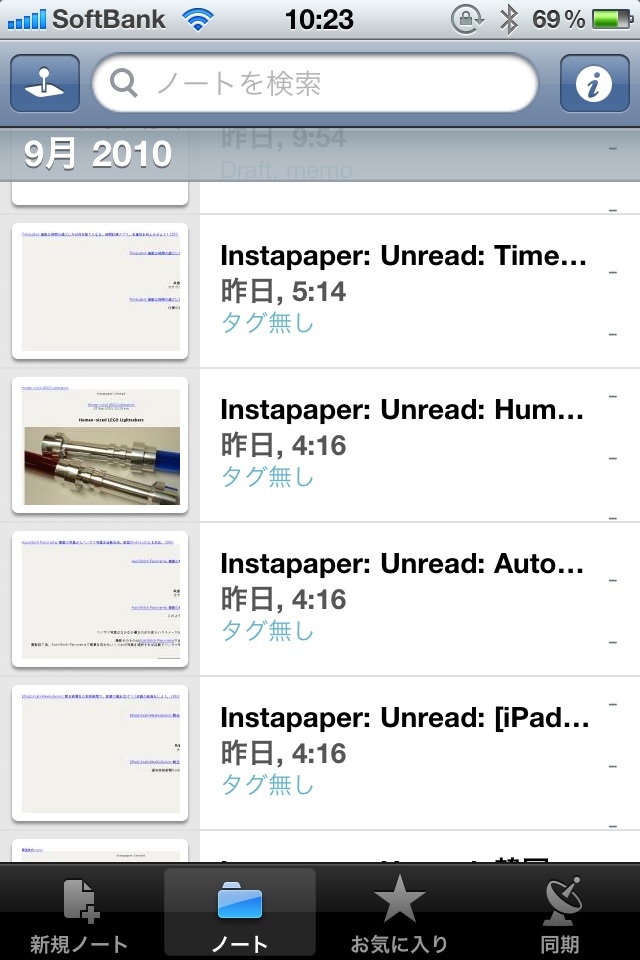Open the info button

pos(594,83)
